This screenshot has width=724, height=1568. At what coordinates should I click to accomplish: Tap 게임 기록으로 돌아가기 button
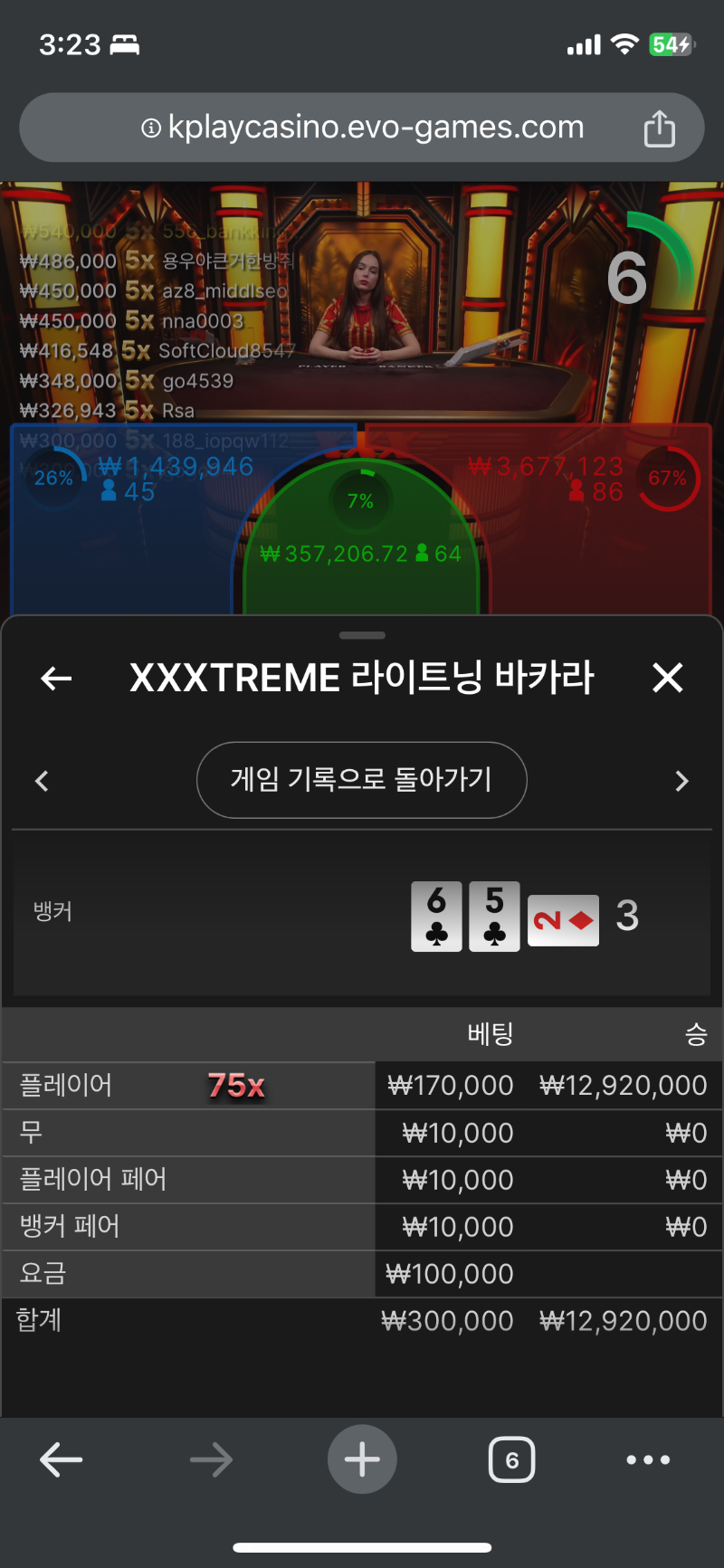point(362,780)
